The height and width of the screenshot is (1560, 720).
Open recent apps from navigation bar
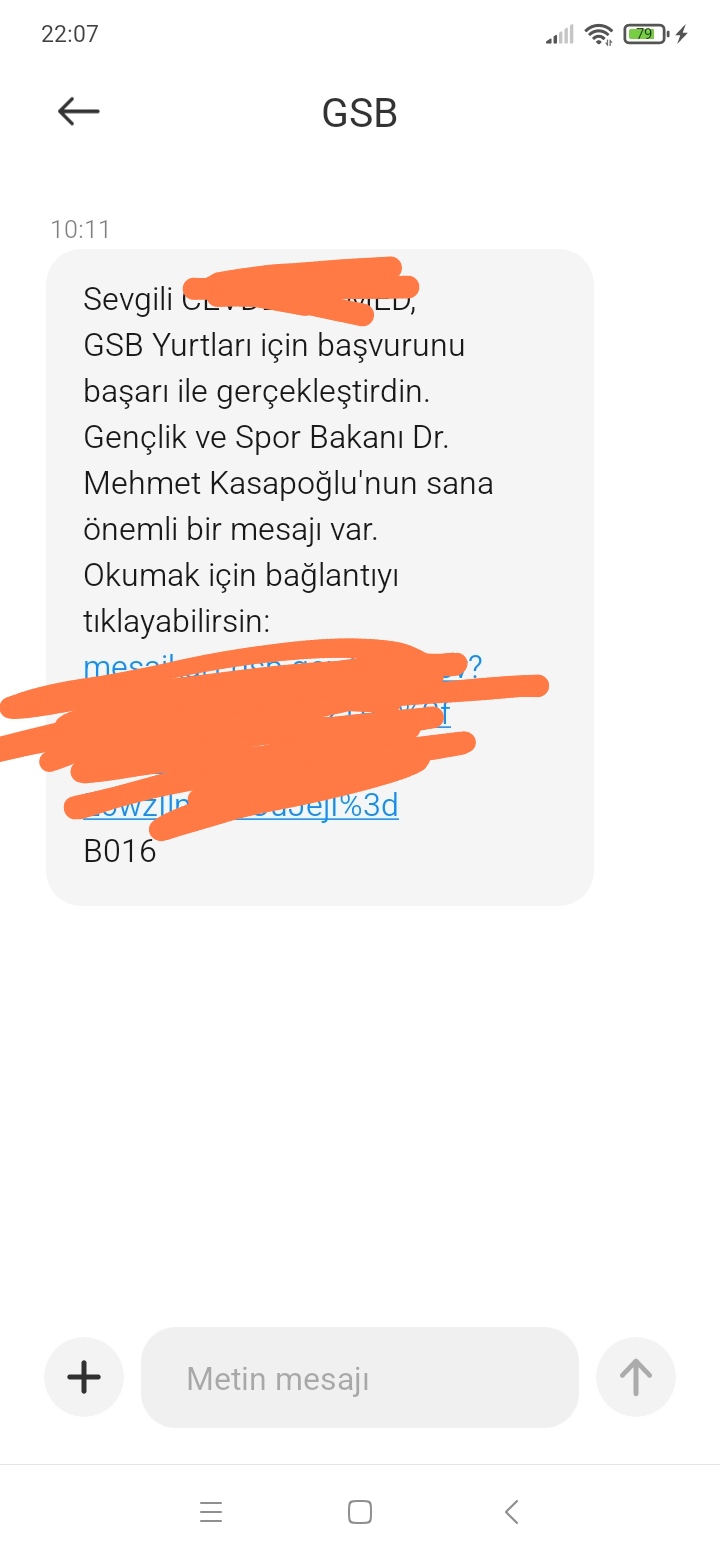(x=211, y=1512)
